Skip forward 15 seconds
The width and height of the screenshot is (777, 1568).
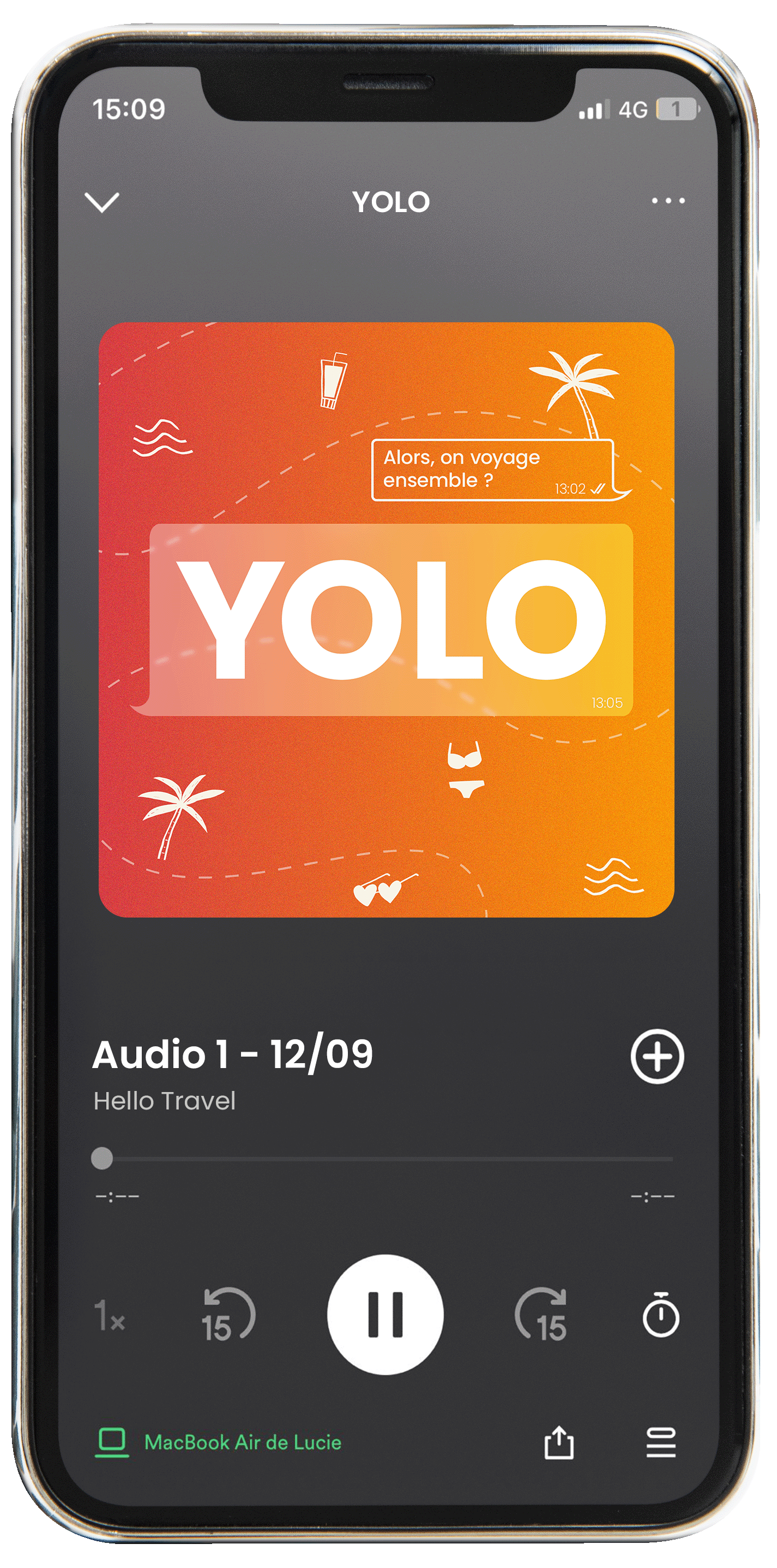pyautogui.click(x=541, y=1316)
